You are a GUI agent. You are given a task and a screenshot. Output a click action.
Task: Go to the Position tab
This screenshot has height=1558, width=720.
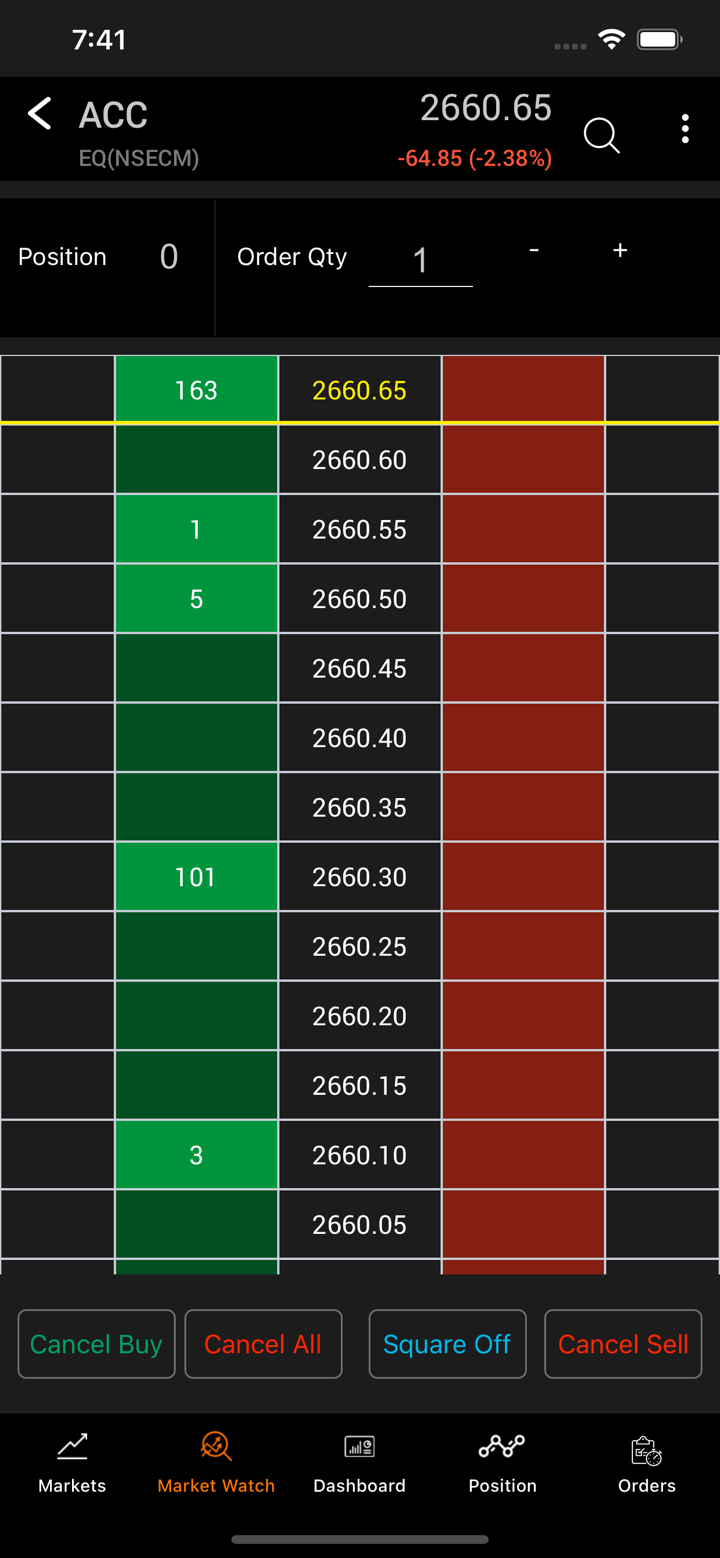(x=502, y=1463)
